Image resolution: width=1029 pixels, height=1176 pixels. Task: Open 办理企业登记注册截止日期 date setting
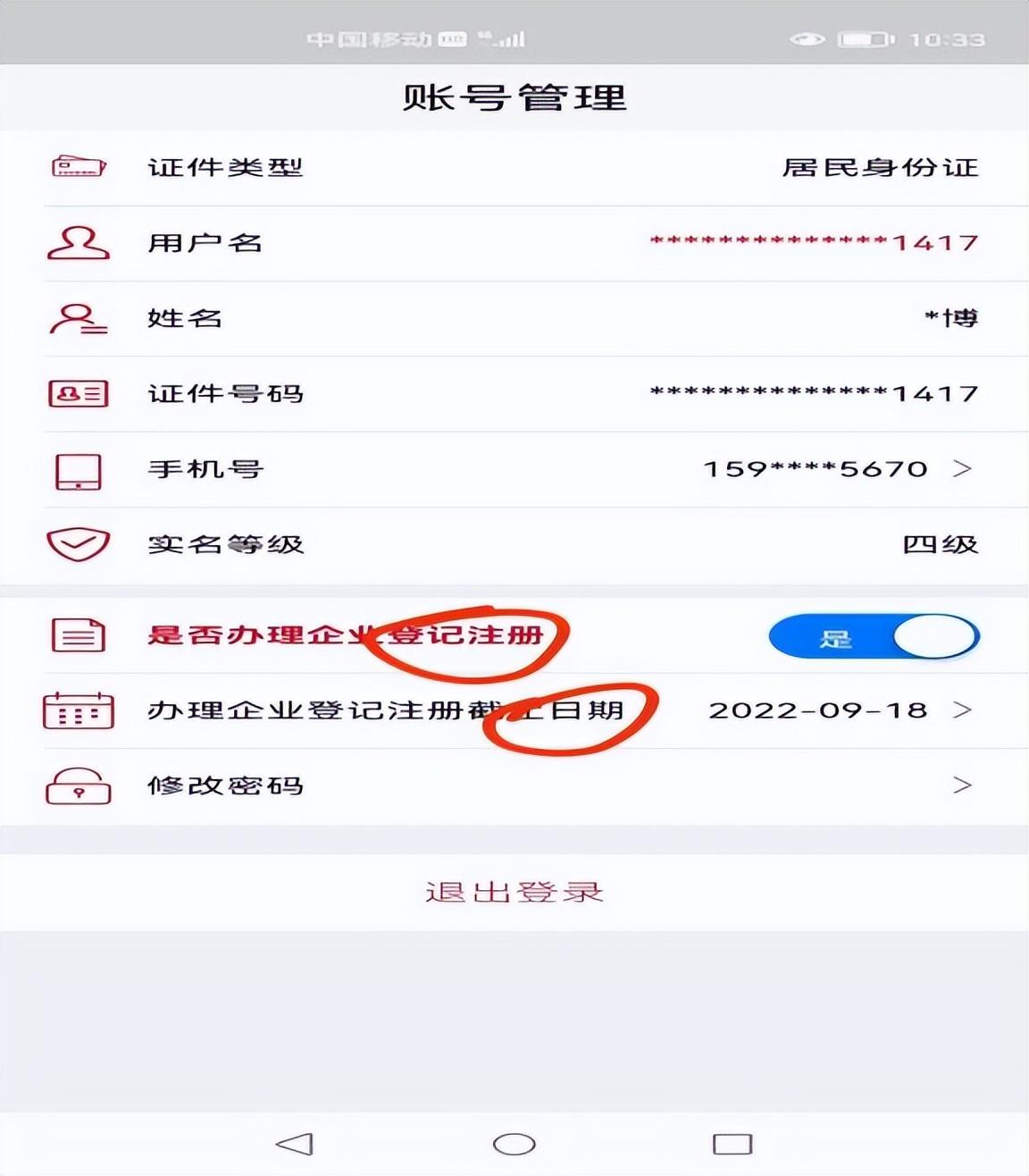click(514, 711)
